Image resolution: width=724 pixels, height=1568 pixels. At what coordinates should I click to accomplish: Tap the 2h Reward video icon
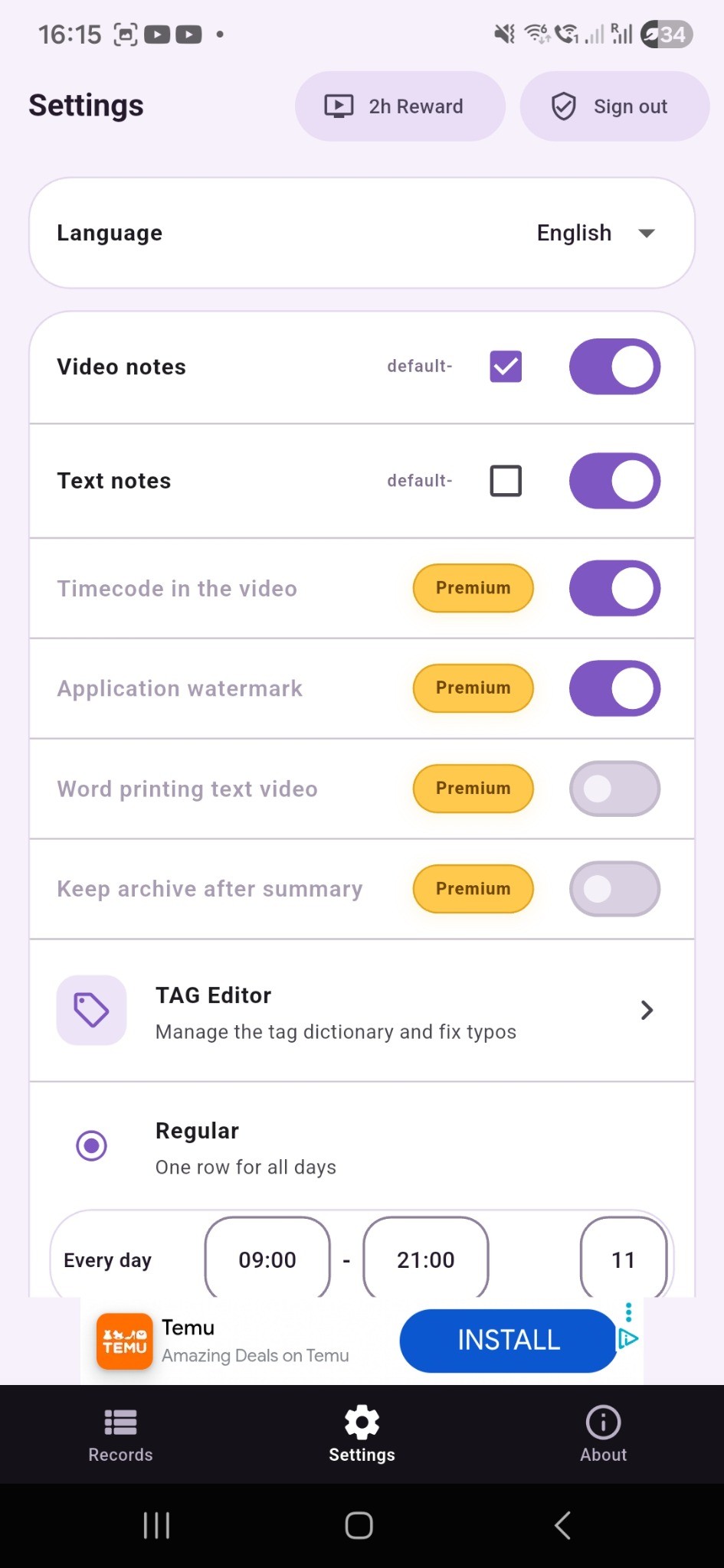click(340, 106)
